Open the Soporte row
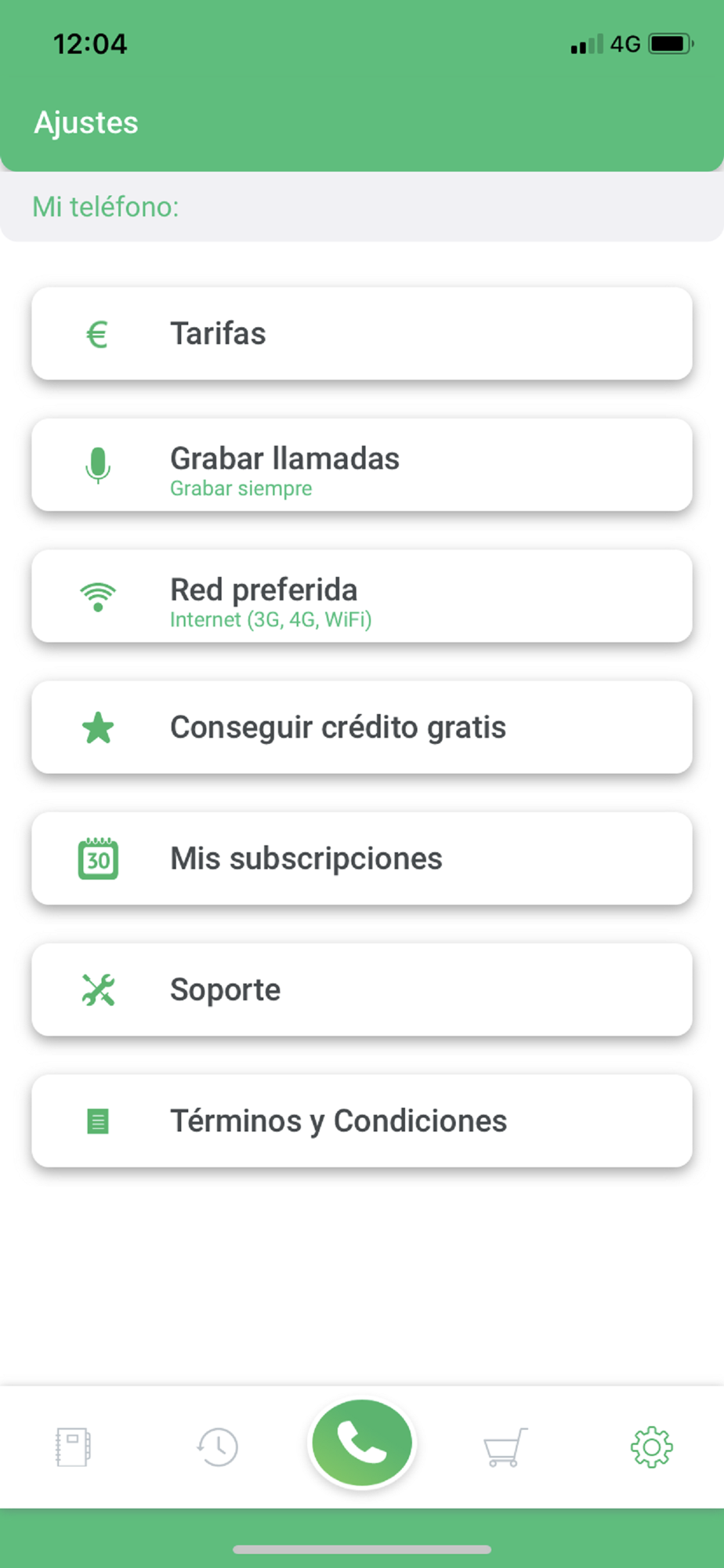Image resolution: width=724 pixels, height=1568 pixels. coord(362,990)
